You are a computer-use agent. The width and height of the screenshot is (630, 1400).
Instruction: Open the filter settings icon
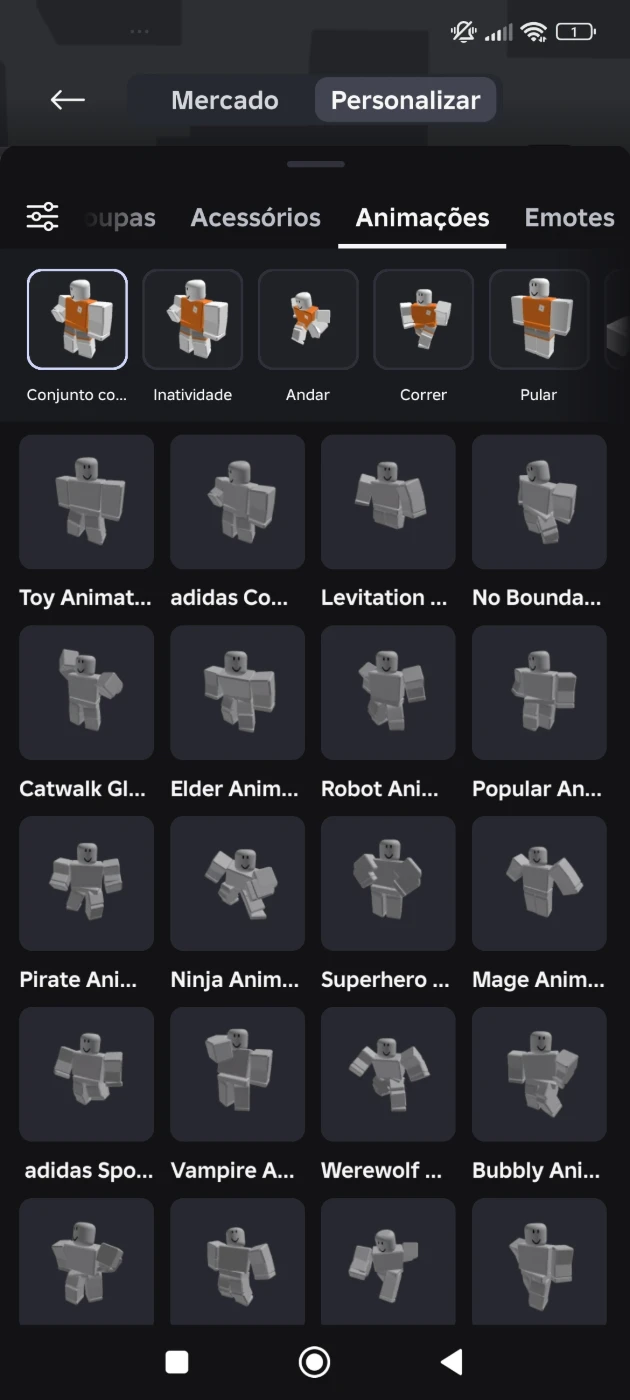tap(42, 216)
